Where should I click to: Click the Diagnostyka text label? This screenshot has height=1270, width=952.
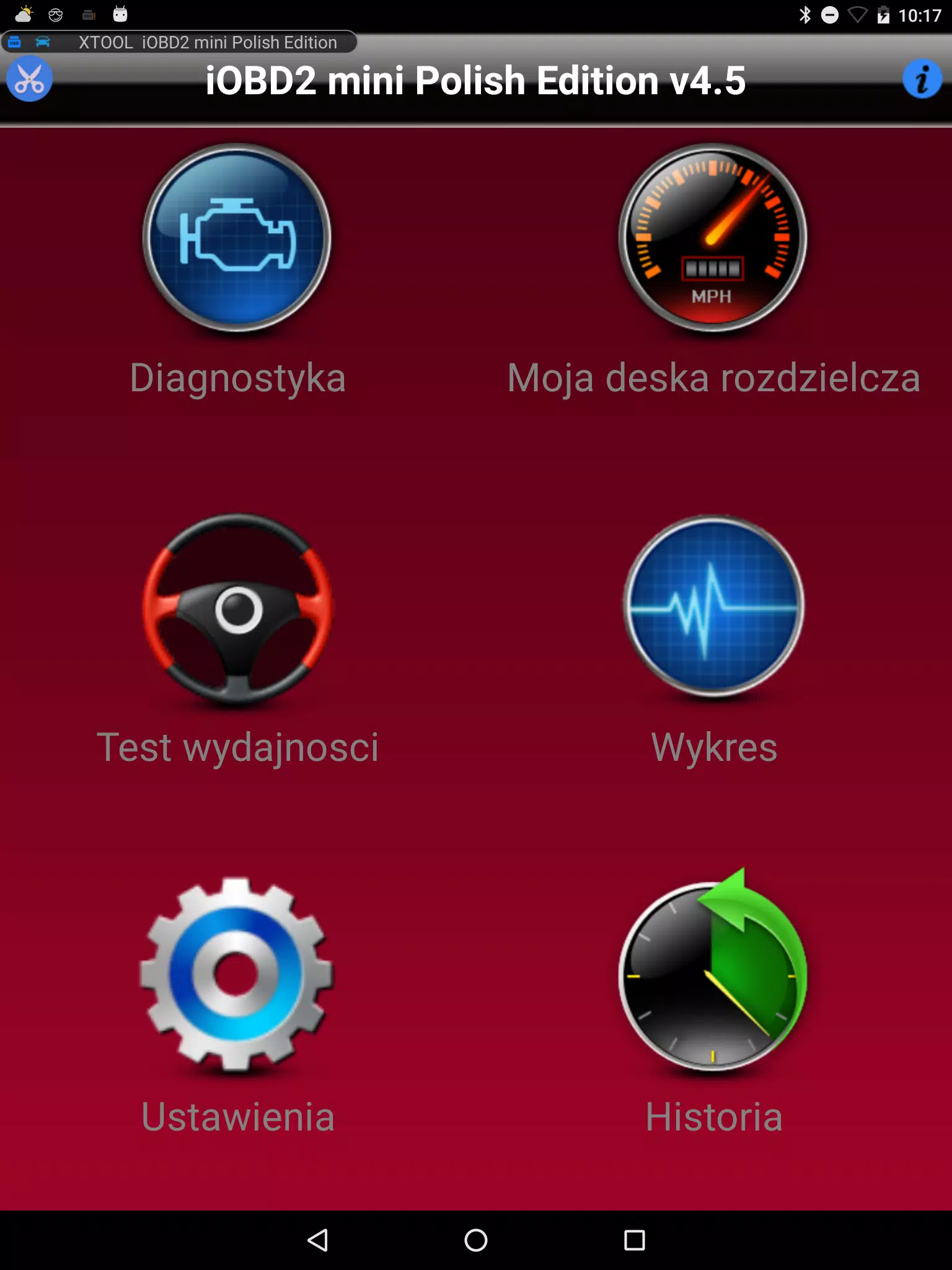pos(238,377)
